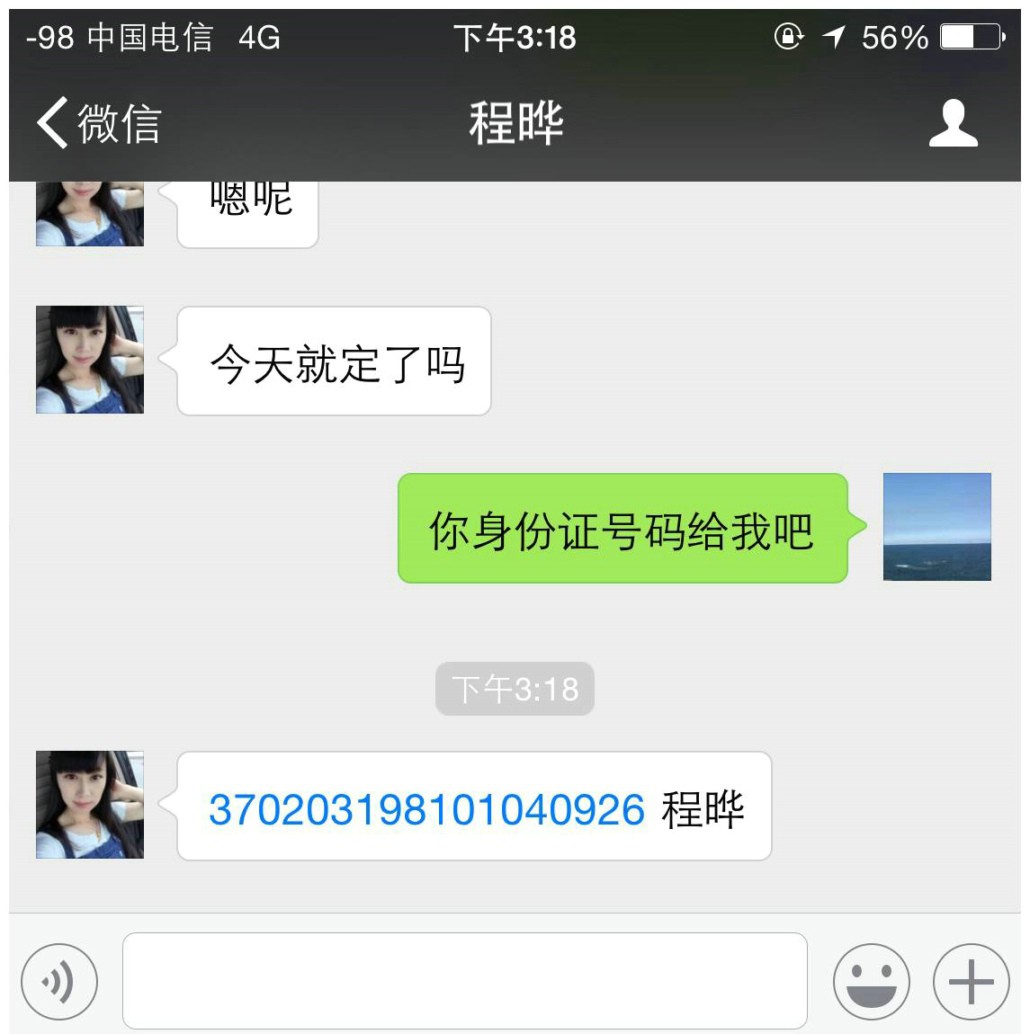Open the emoji picker
The image size is (1030, 1034).
click(871, 982)
